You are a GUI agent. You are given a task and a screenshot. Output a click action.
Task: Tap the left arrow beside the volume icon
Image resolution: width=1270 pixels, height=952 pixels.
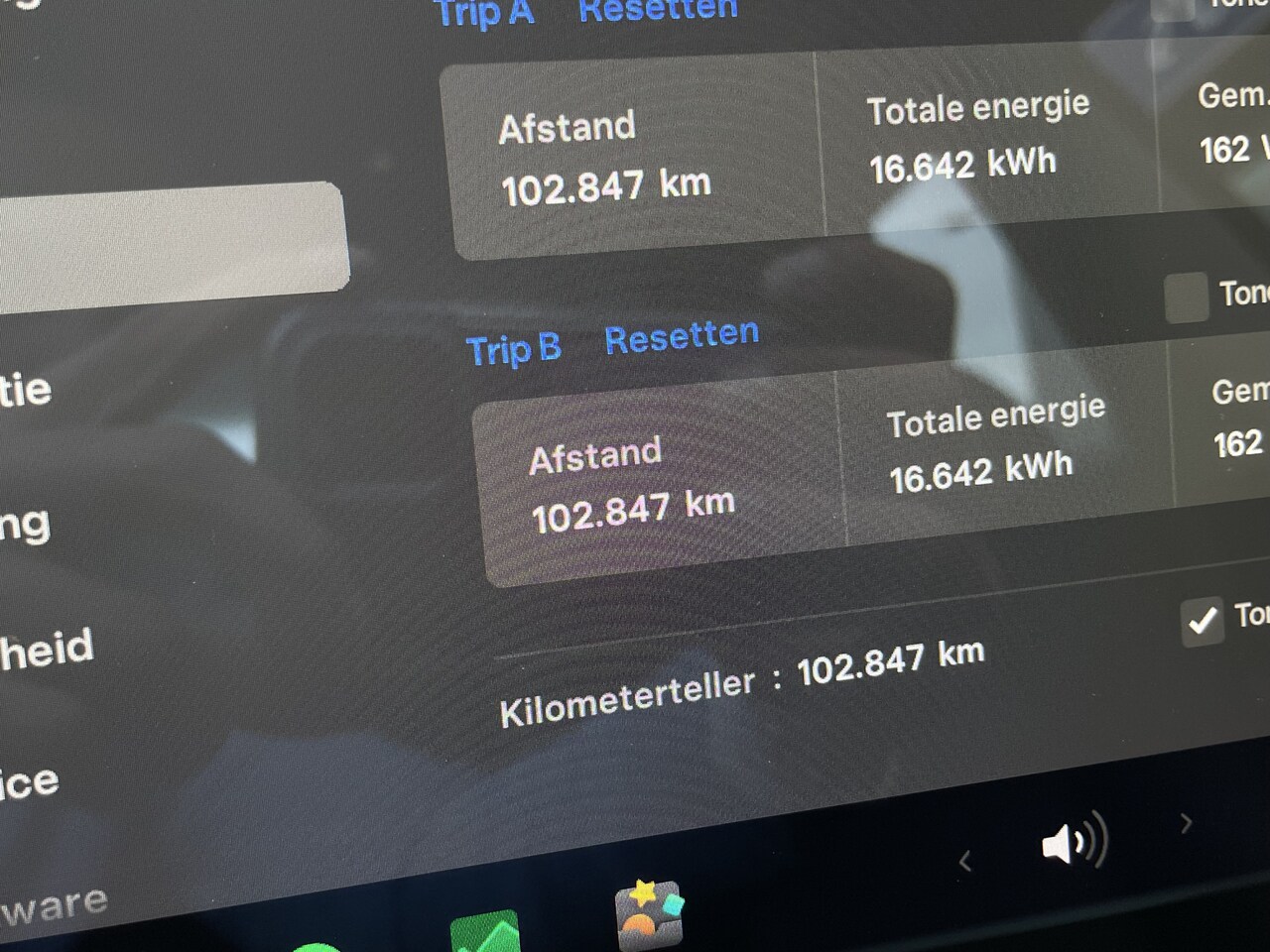964,862
